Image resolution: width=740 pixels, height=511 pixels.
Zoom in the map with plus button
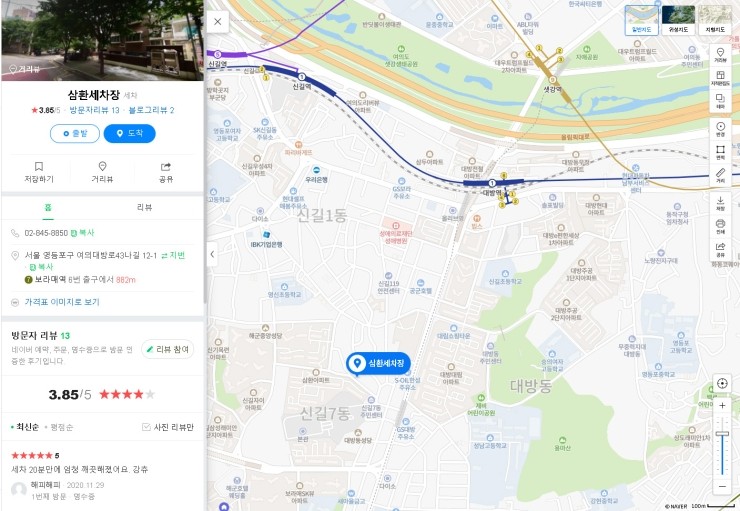(x=722, y=405)
